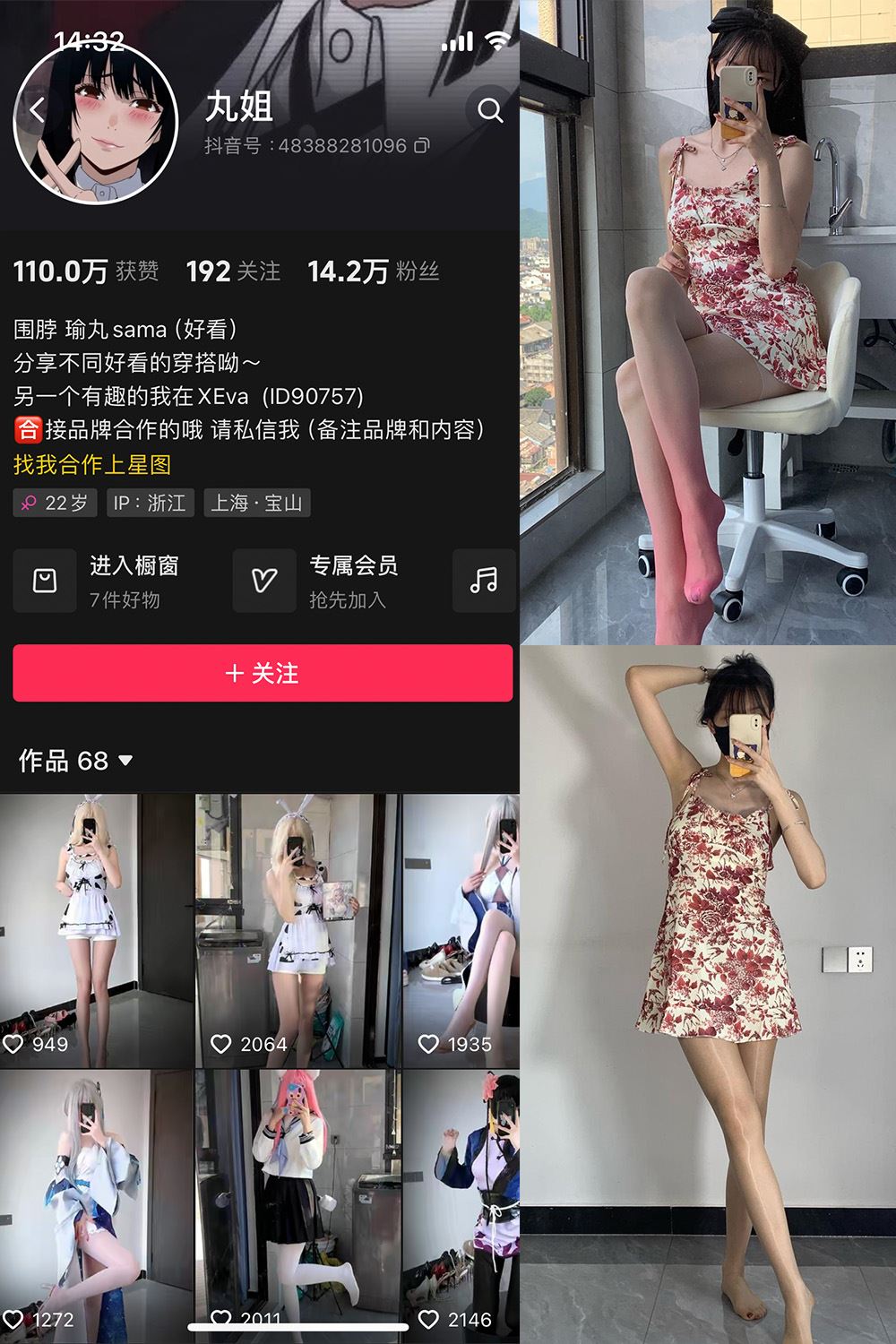Tap the 专属会员 V membership icon
The height and width of the screenshot is (1344, 896).
(x=263, y=581)
